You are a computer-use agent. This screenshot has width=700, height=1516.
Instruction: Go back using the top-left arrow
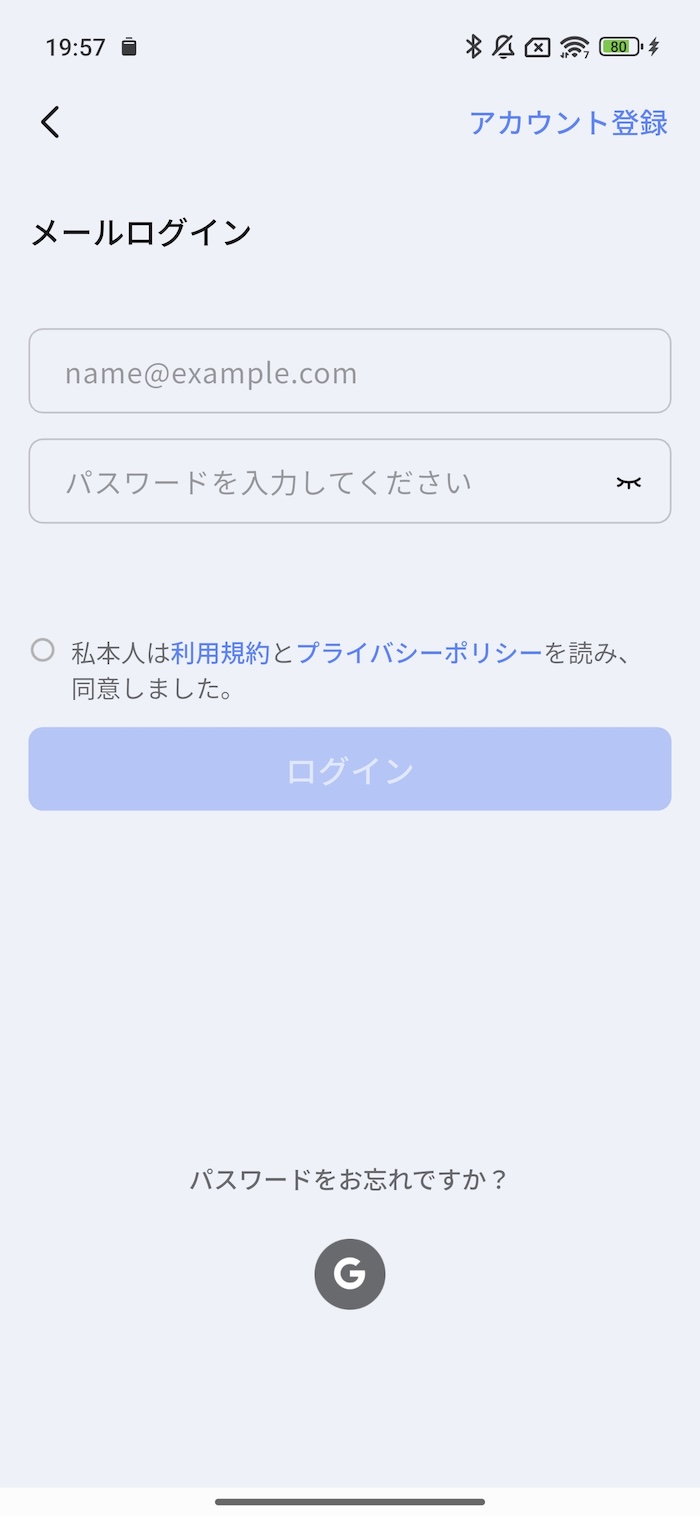pos(50,122)
